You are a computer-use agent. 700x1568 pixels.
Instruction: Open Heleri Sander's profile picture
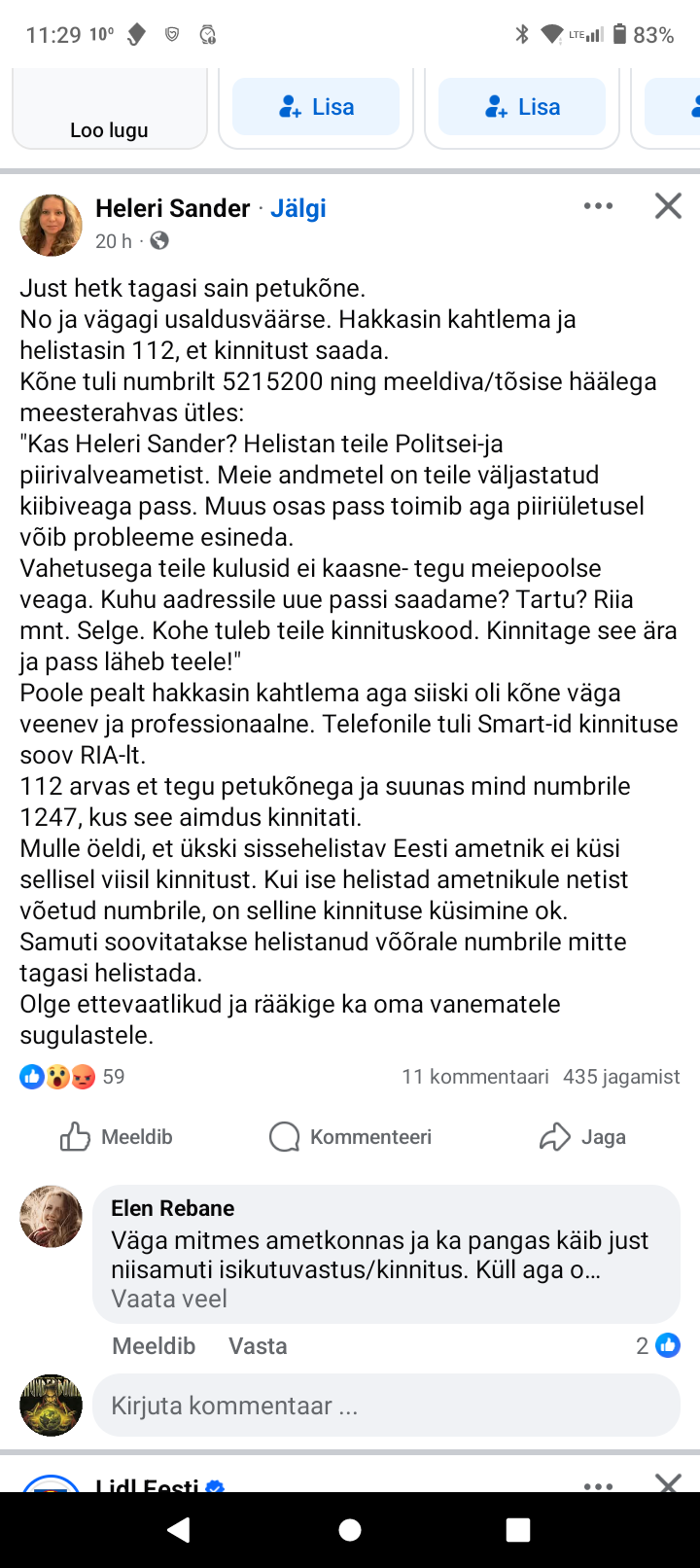tap(51, 225)
